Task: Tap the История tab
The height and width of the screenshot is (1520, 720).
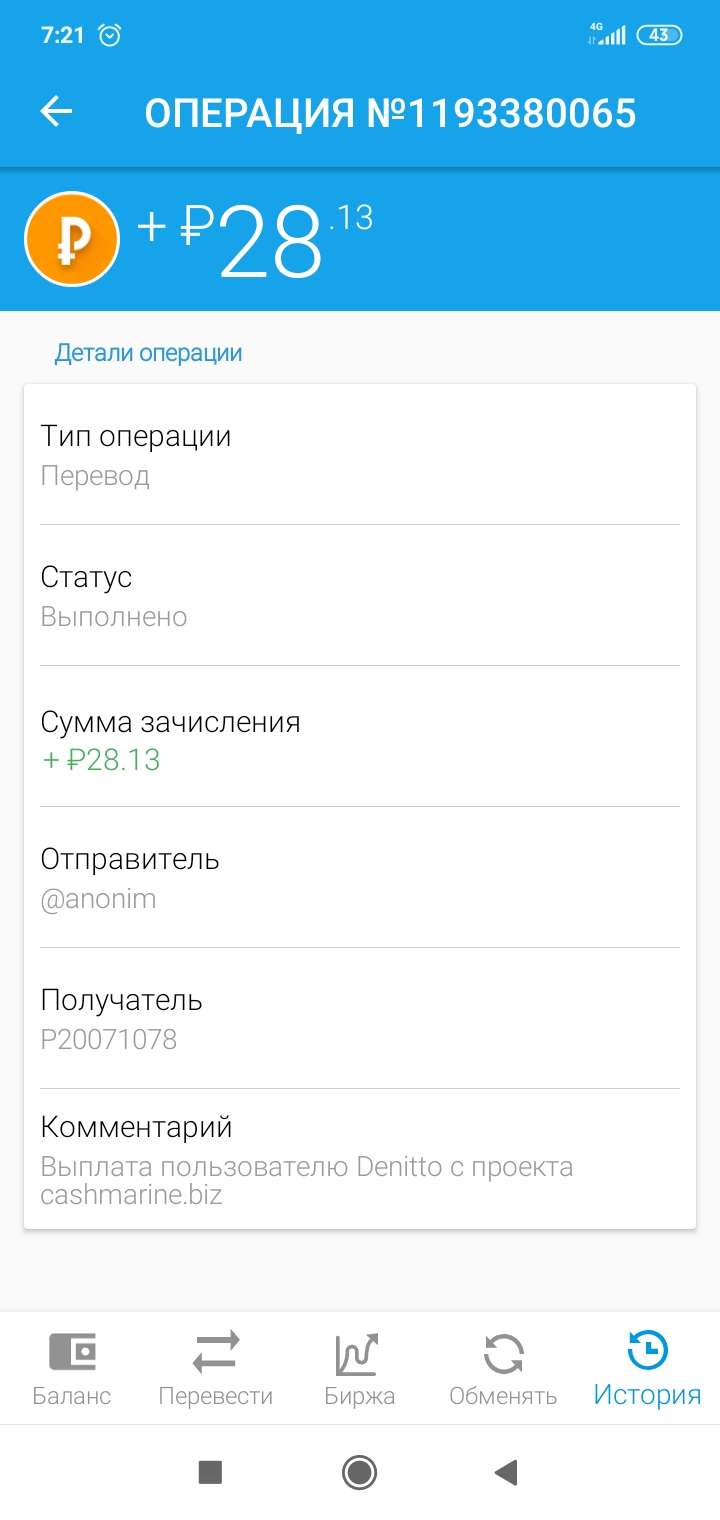Action: 647,1368
